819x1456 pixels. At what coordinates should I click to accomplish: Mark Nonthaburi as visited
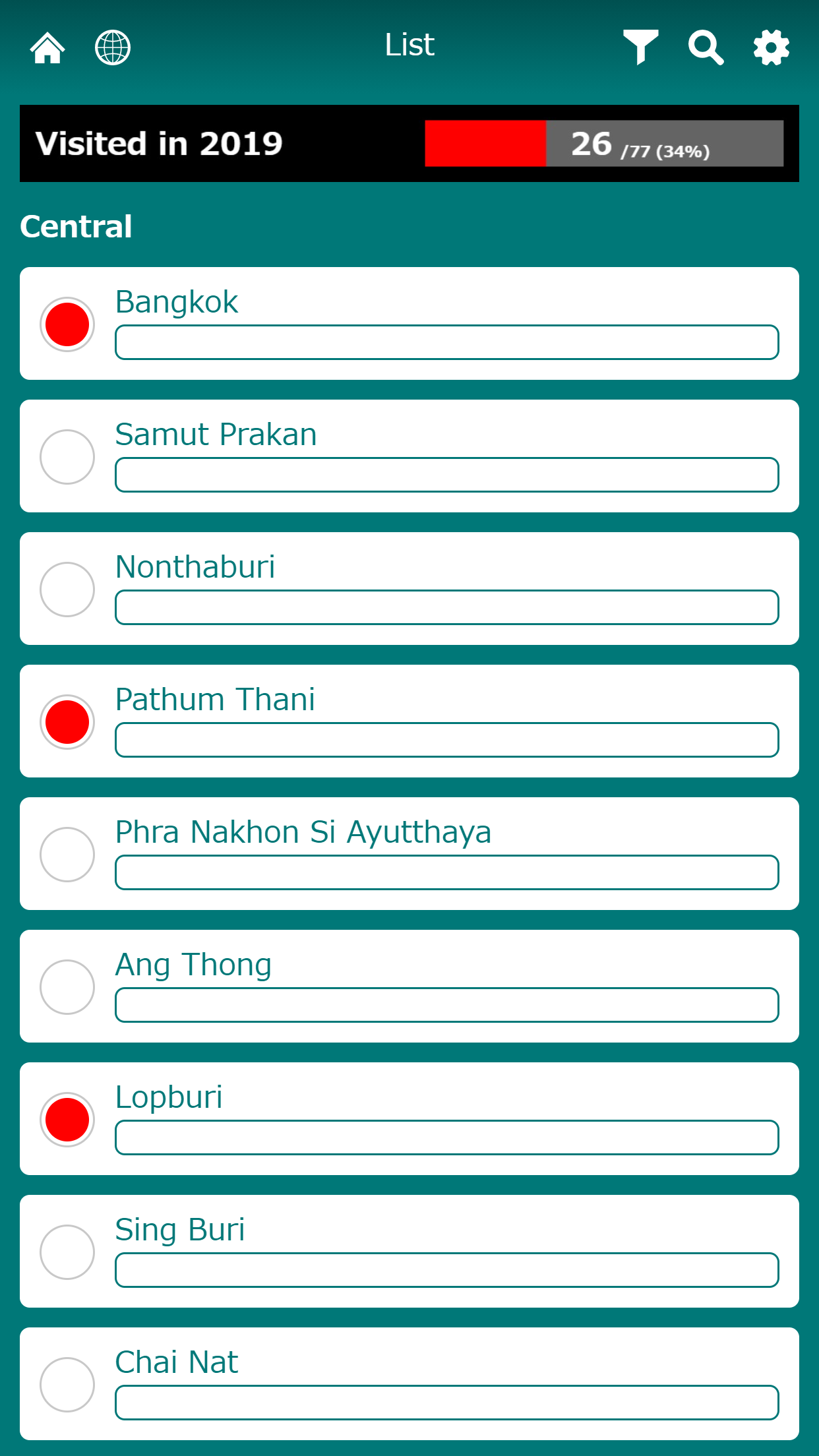tap(67, 590)
